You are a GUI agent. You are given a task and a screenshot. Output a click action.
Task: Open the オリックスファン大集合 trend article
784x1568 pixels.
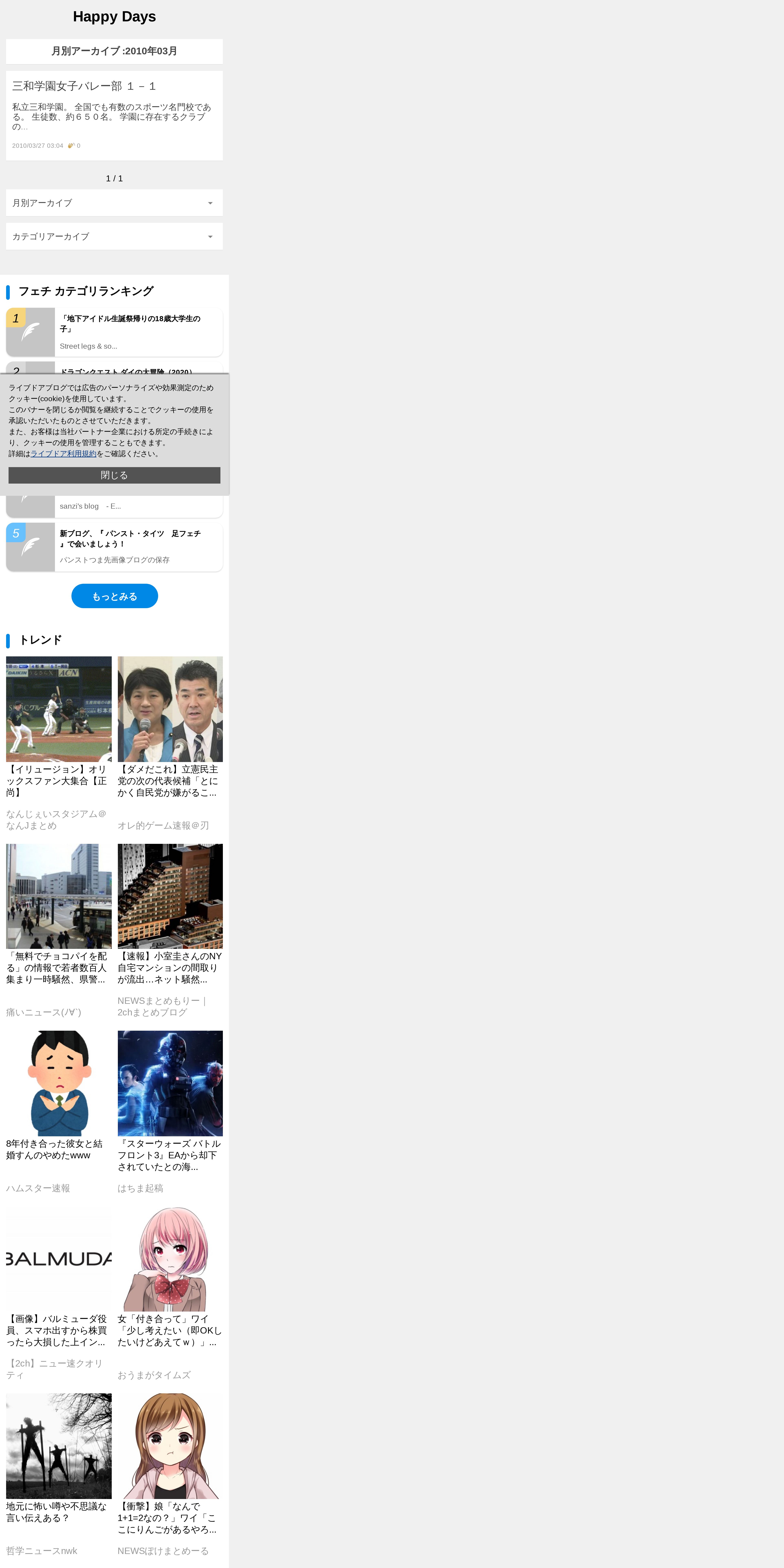[58, 781]
